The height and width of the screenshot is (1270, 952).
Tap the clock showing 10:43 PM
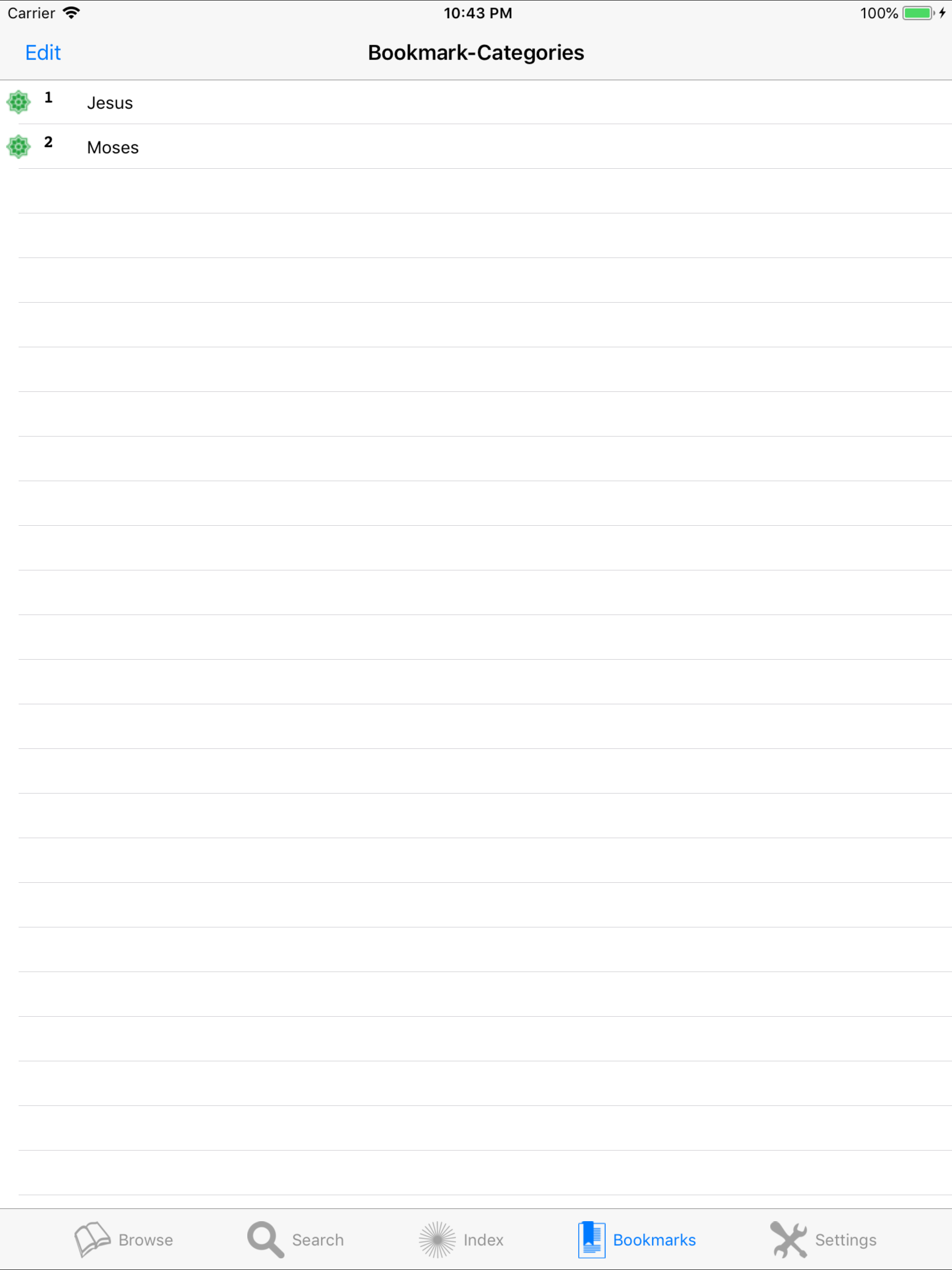tap(477, 13)
